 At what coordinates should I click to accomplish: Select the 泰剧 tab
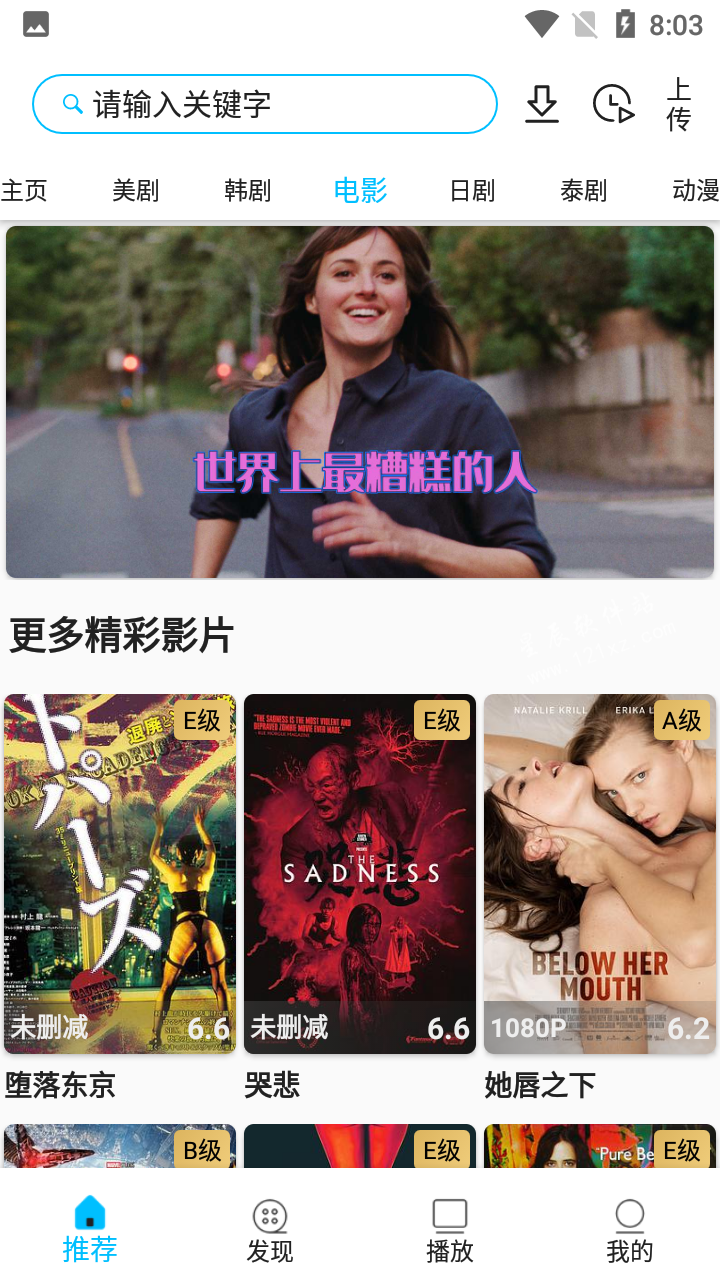point(584,190)
